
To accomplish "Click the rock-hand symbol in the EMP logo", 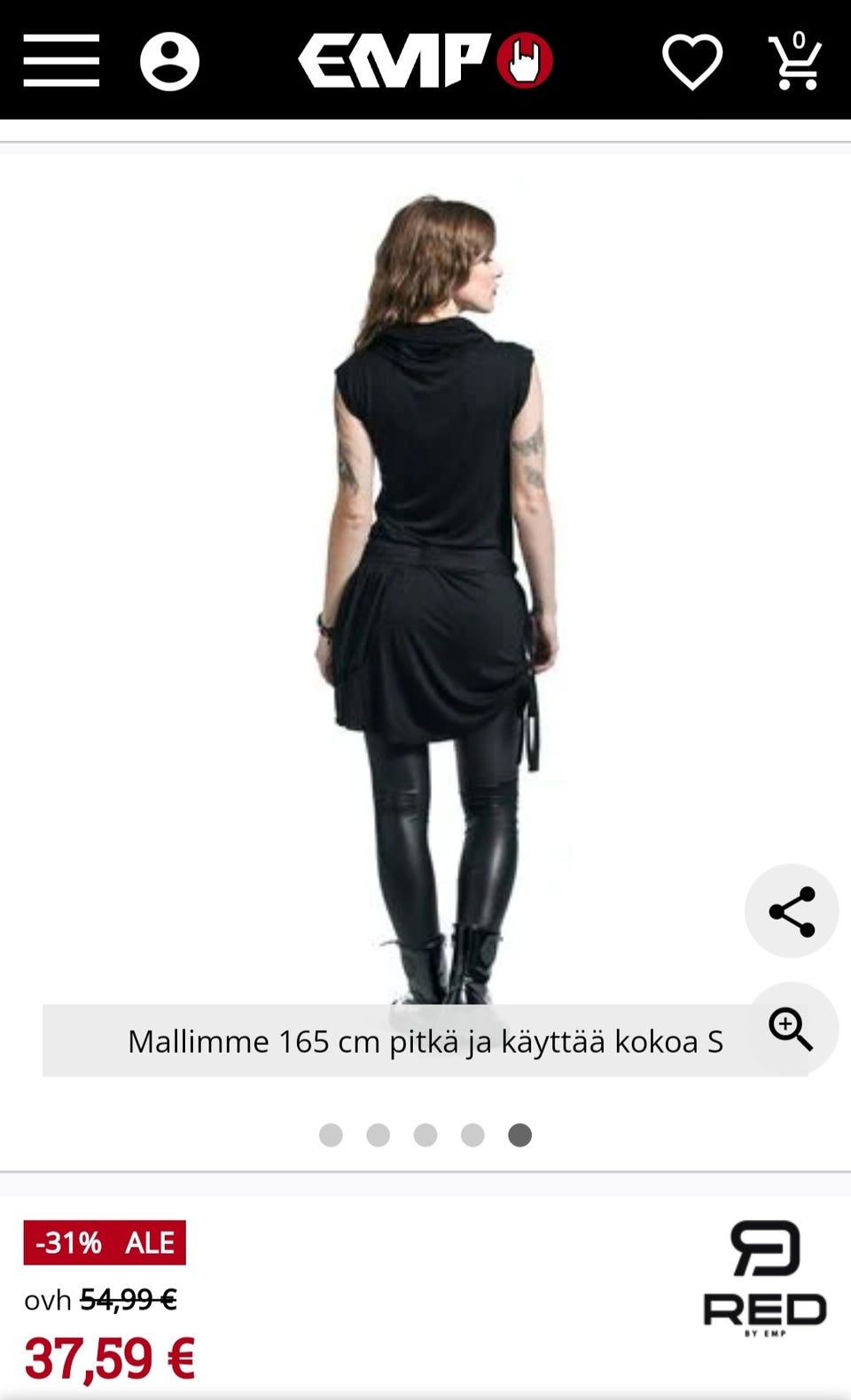I will pos(522,59).
